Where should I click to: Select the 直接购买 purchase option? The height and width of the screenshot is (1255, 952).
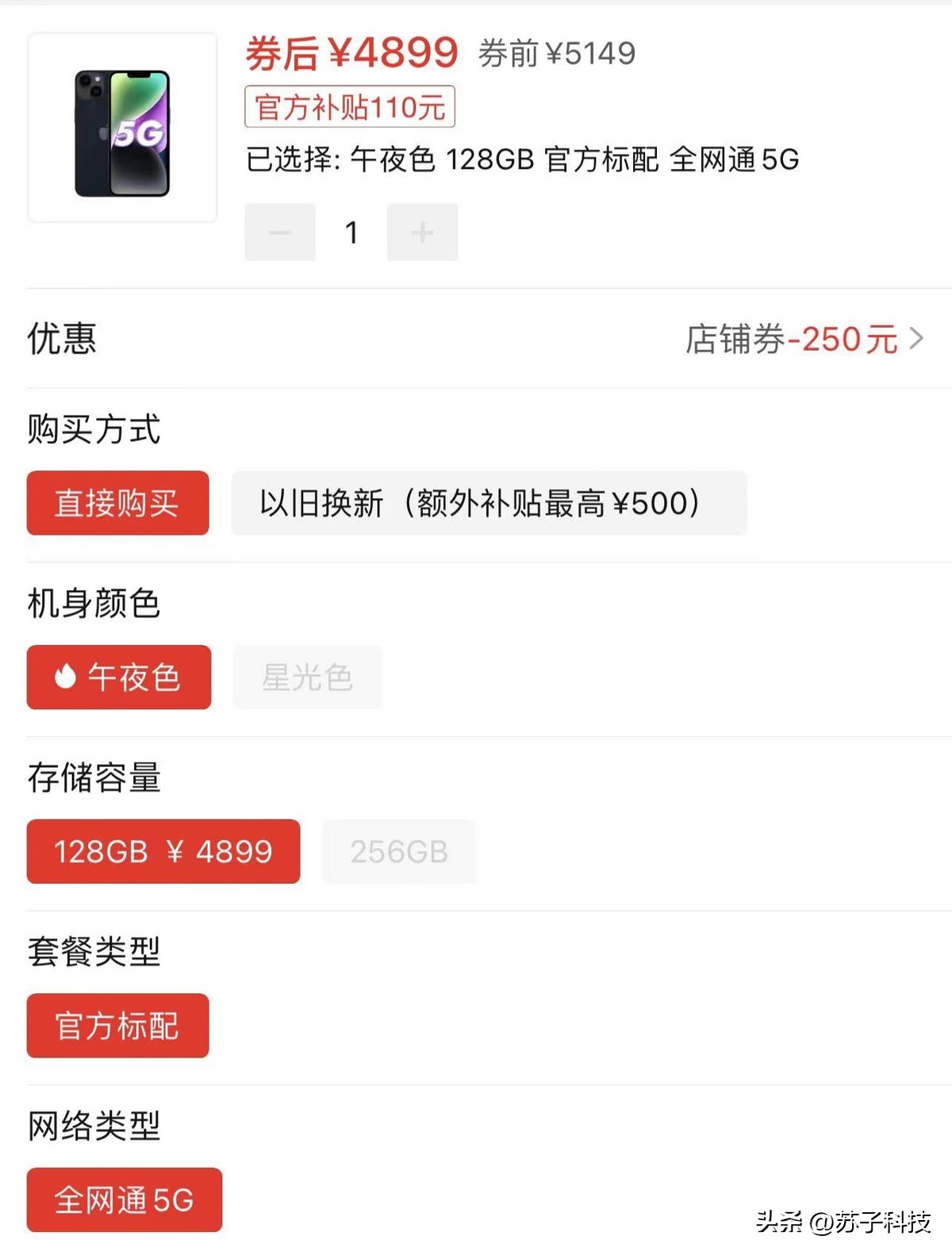(x=117, y=503)
